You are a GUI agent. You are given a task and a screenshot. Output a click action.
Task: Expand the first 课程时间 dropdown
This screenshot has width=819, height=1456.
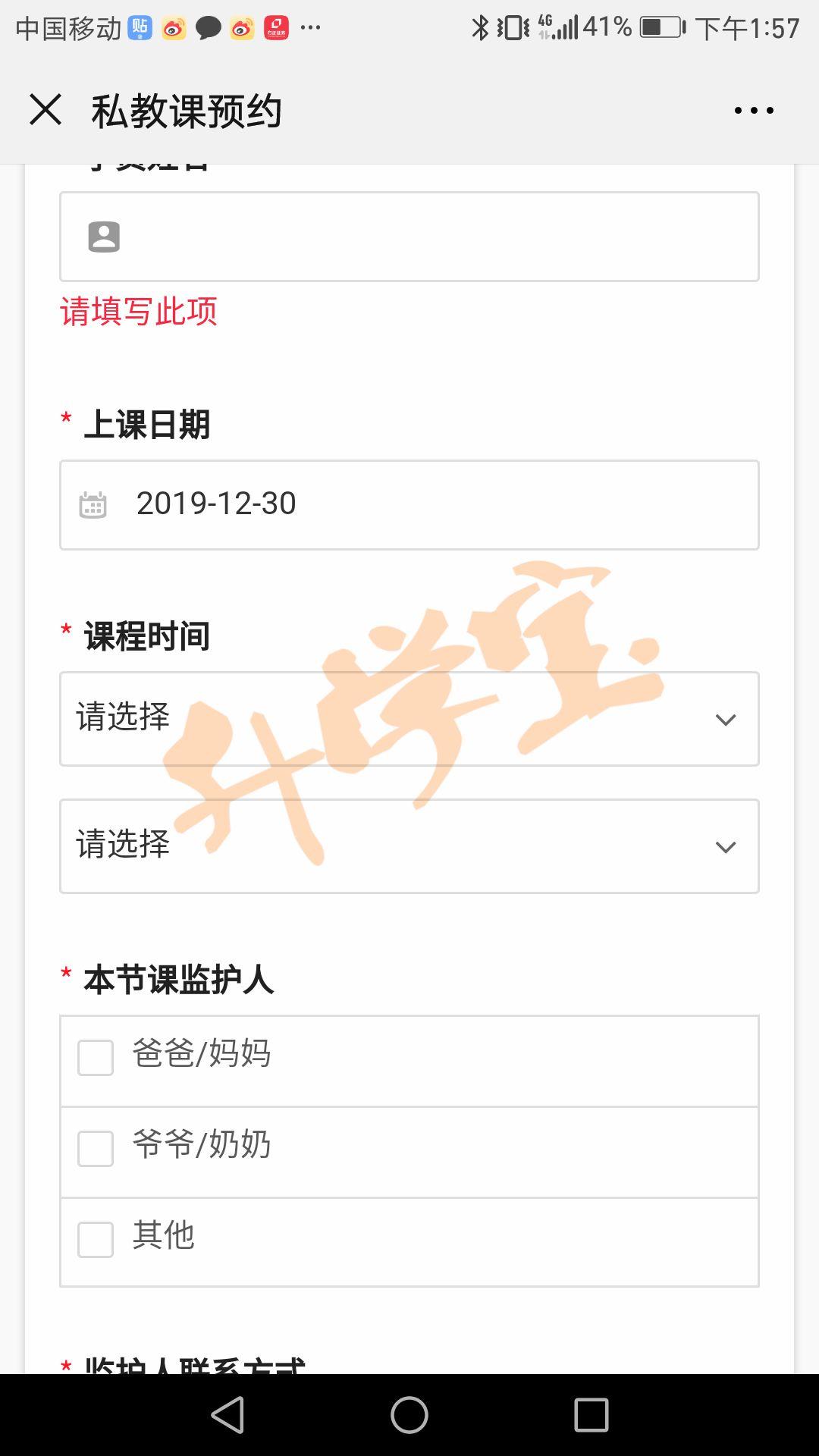tap(409, 719)
